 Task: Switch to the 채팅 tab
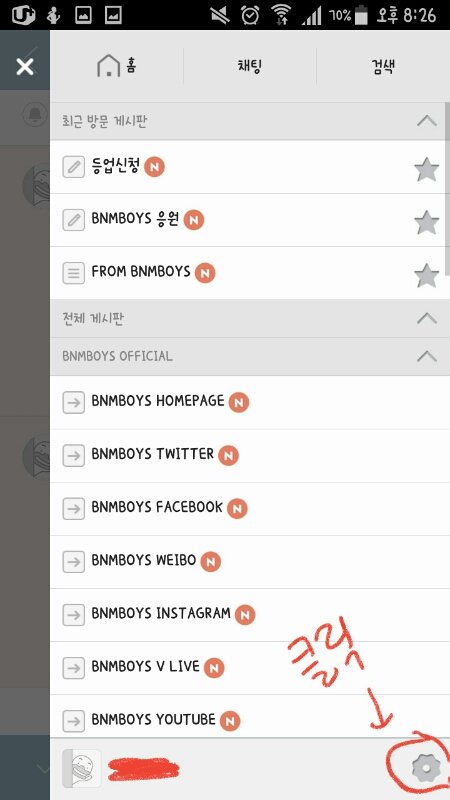pos(250,66)
